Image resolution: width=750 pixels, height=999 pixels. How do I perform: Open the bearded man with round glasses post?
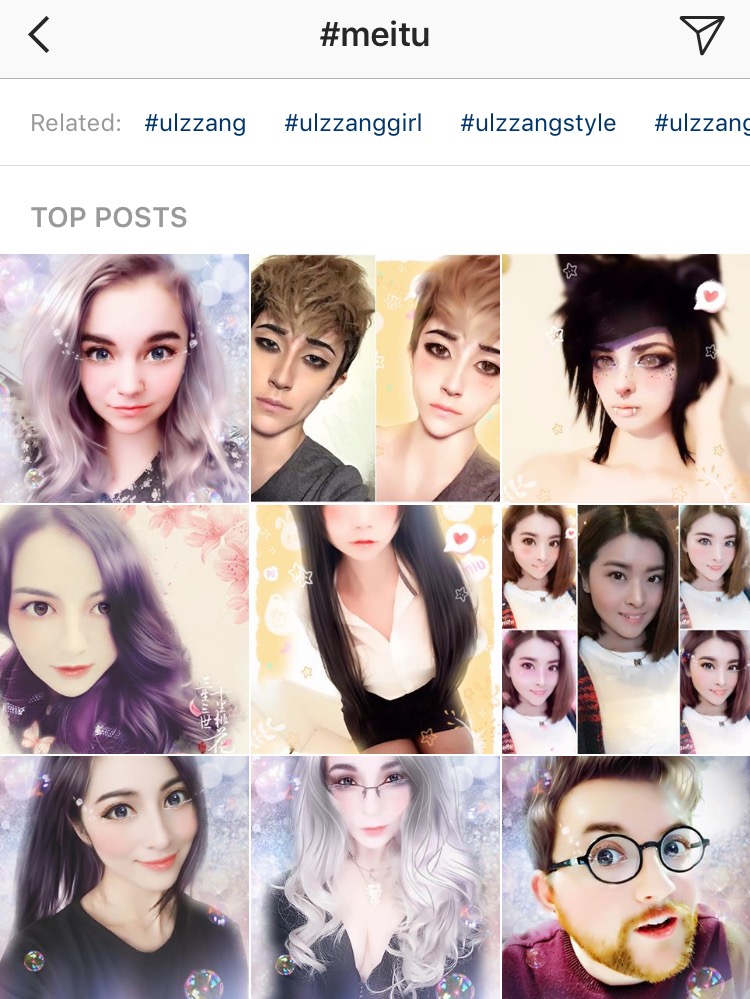[626, 877]
